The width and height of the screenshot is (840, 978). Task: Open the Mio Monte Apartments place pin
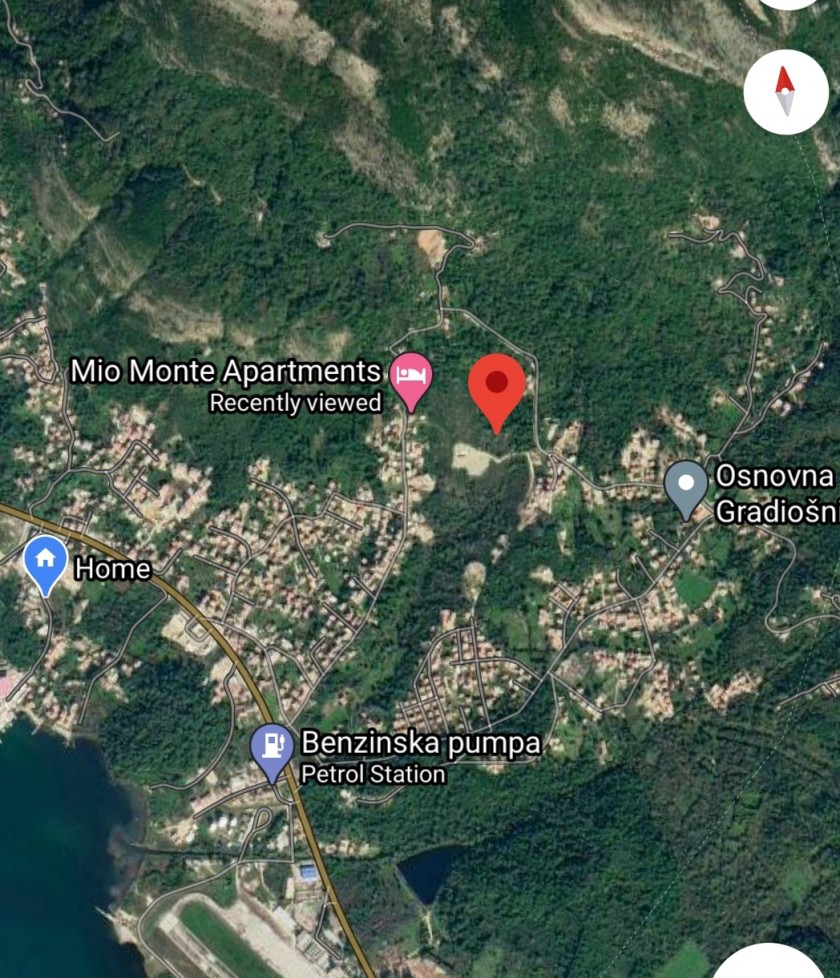(x=410, y=378)
